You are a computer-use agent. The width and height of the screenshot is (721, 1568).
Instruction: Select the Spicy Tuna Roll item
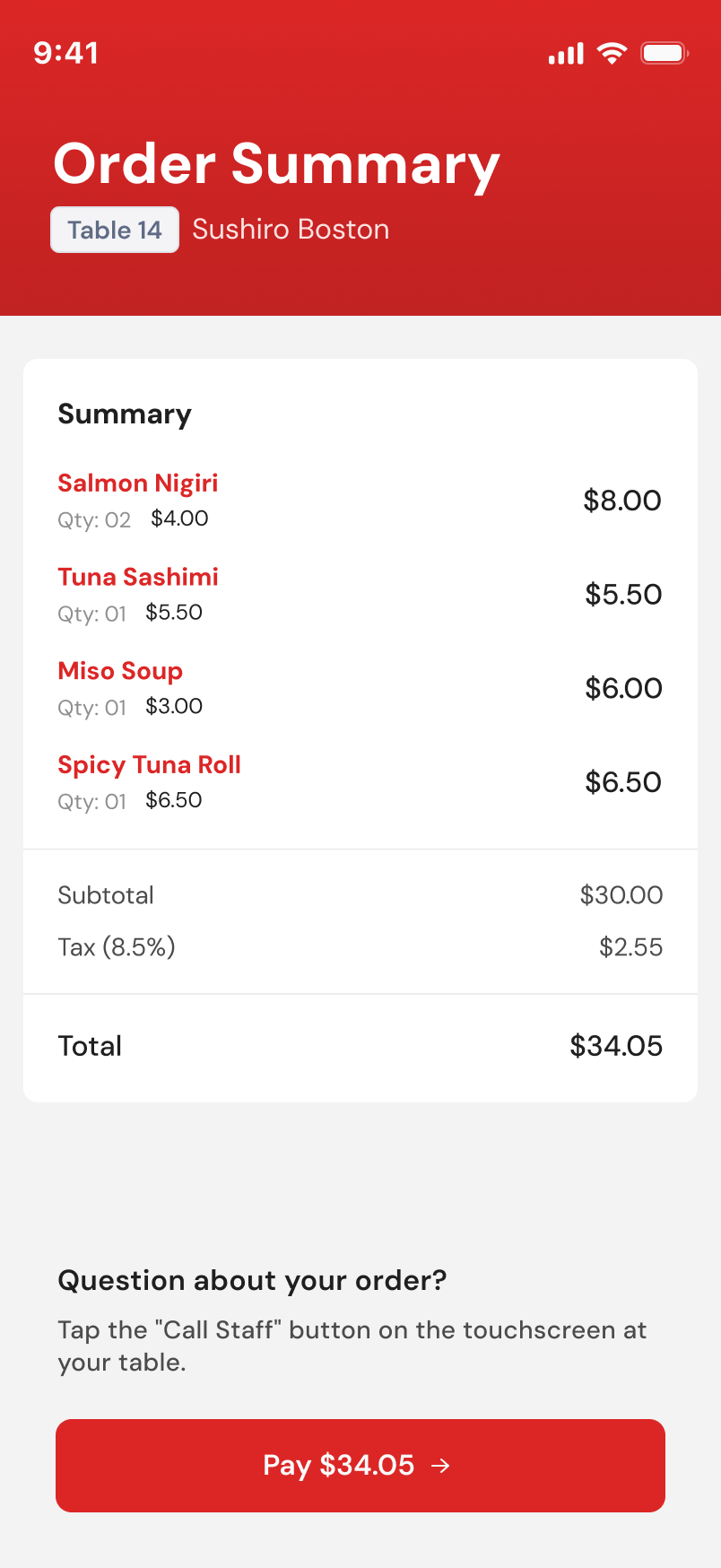click(149, 764)
